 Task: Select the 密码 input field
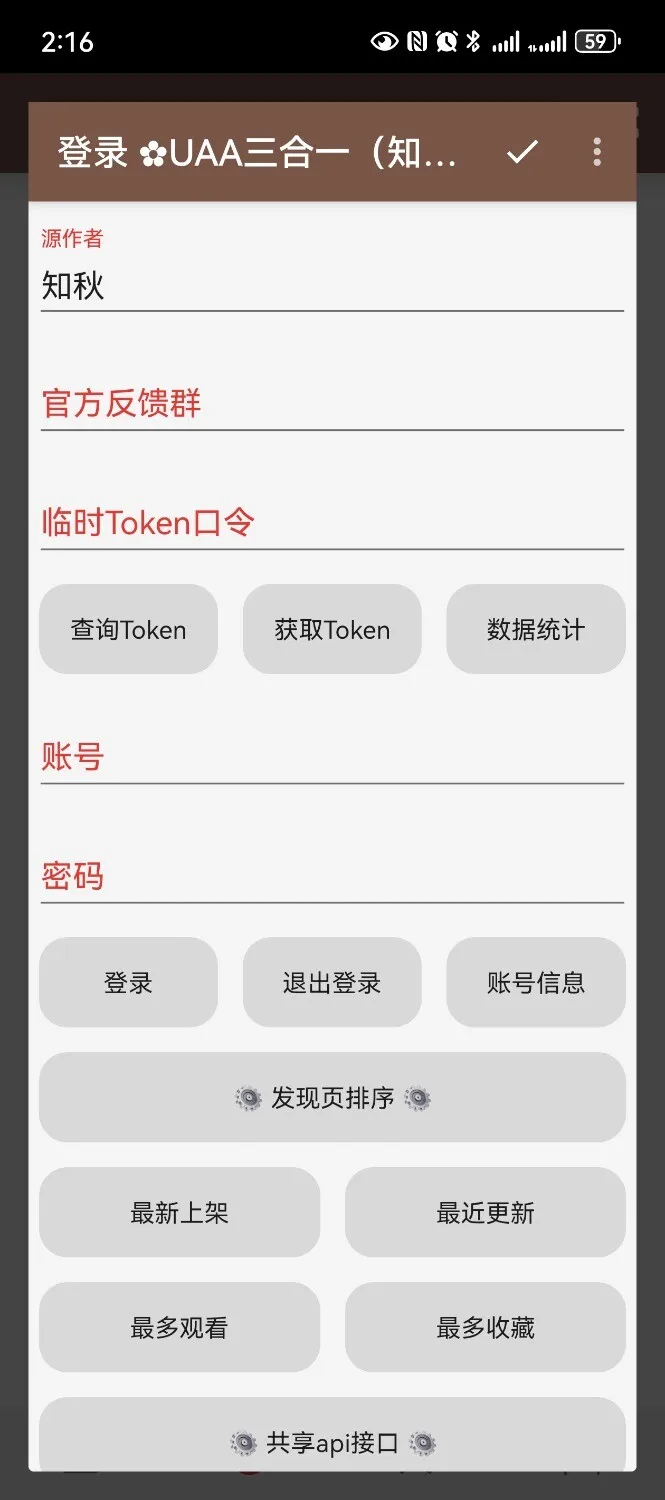pos(332,876)
